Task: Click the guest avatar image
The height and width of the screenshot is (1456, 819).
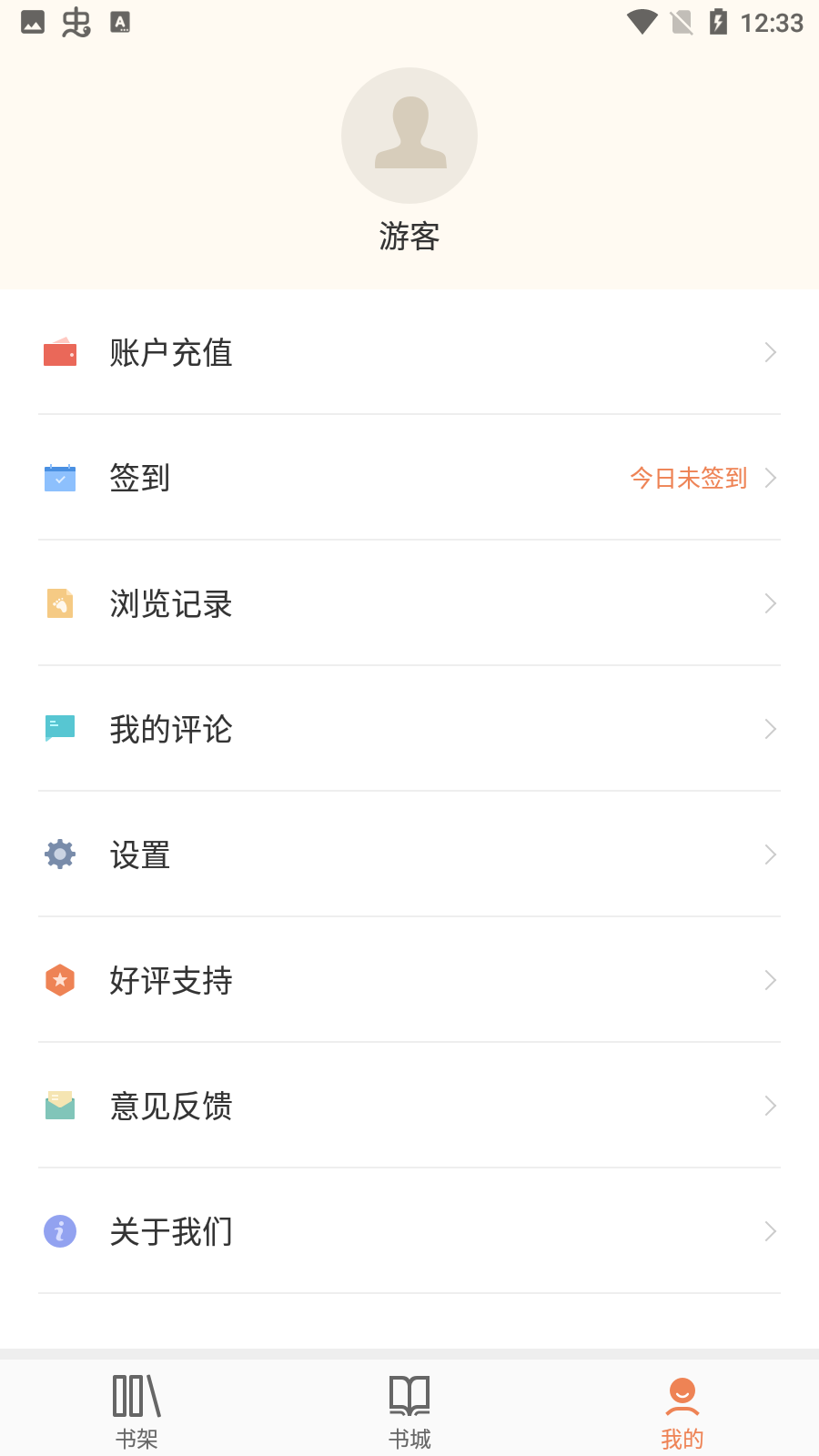Action: (409, 135)
